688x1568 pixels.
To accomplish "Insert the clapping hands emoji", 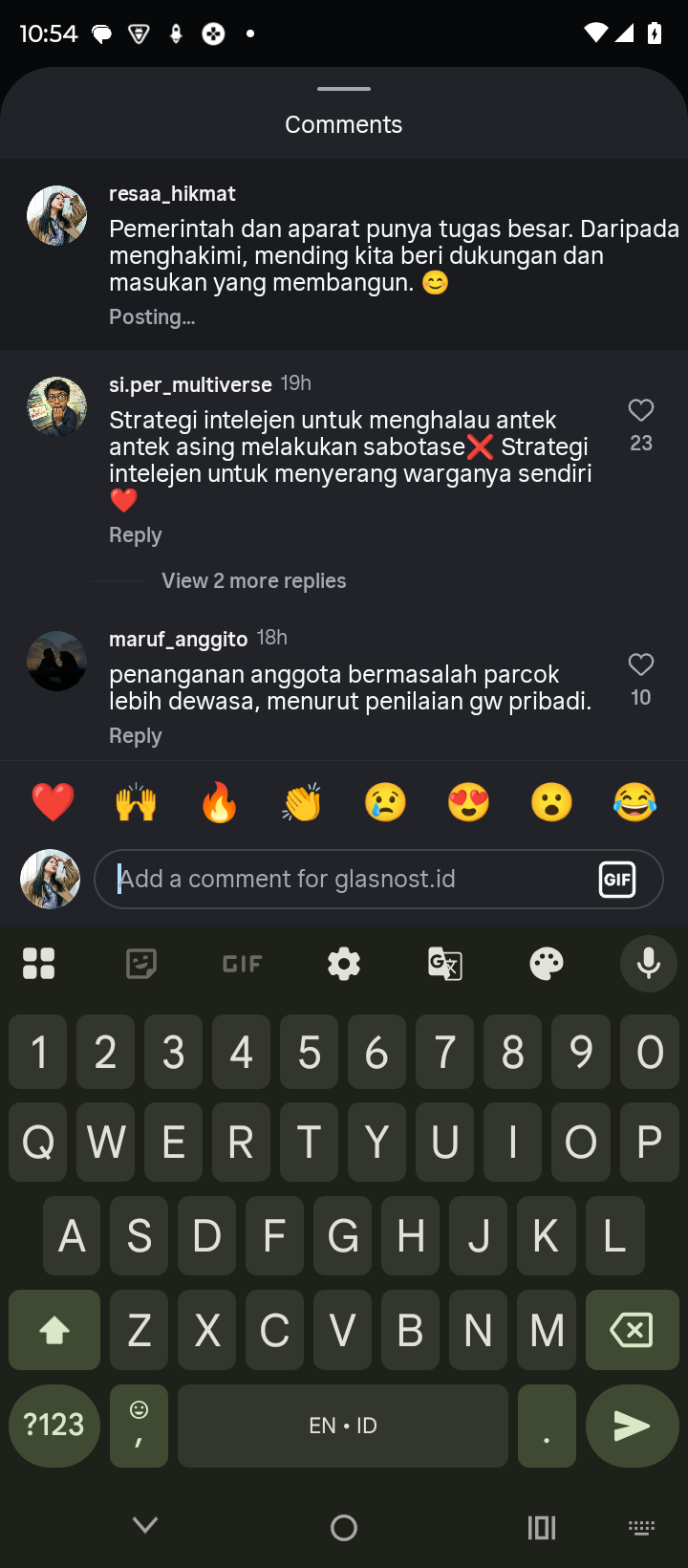I will point(302,802).
